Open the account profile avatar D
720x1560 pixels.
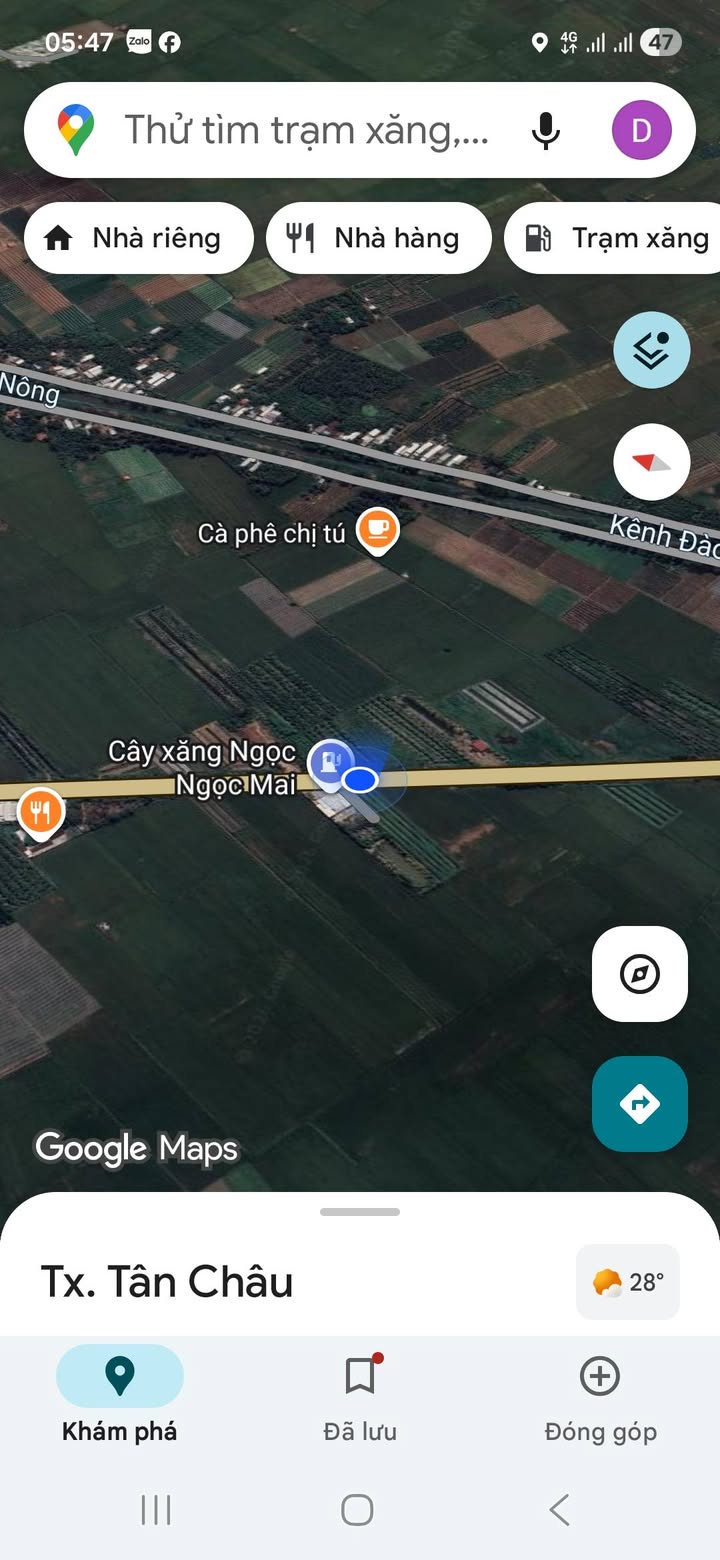pos(641,130)
